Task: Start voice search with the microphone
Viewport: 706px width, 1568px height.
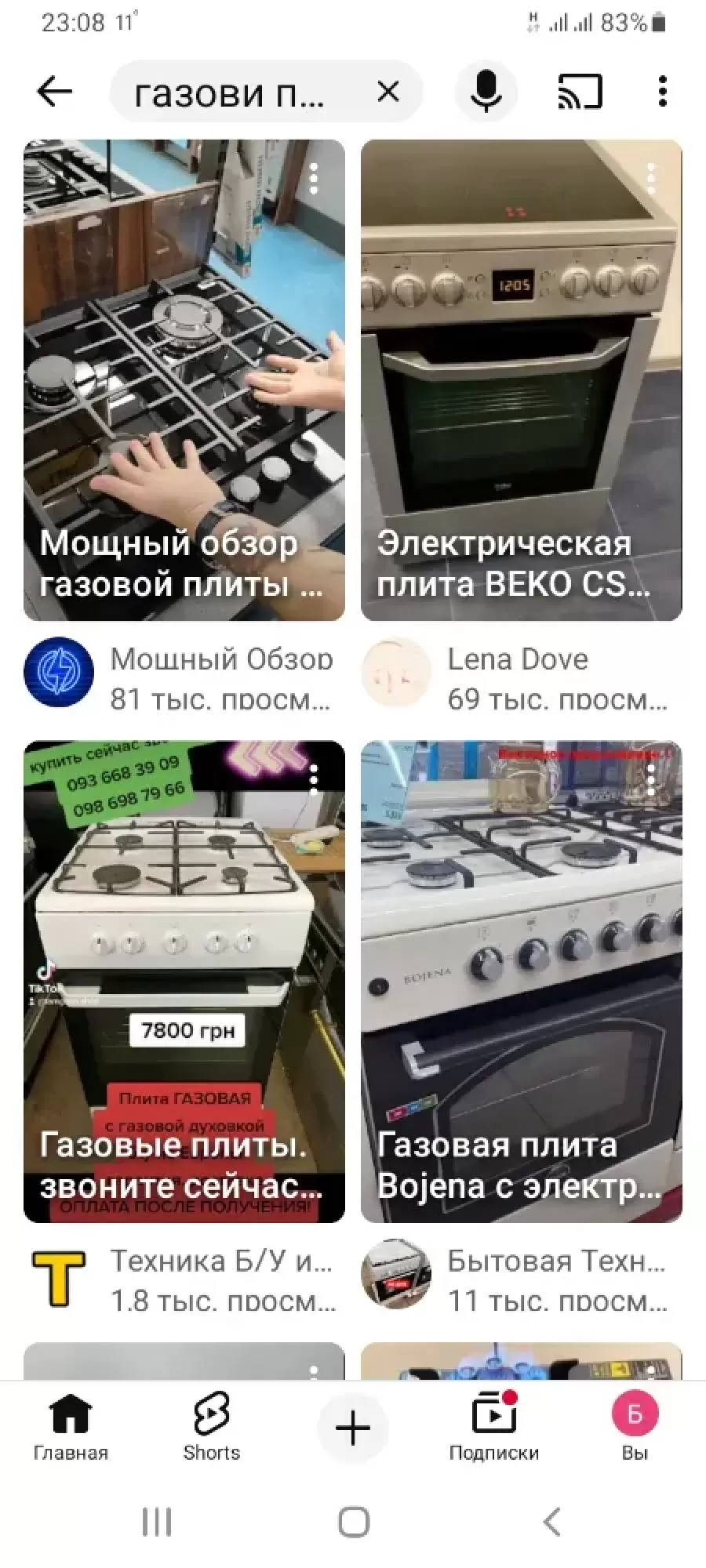Action: [486, 92]
